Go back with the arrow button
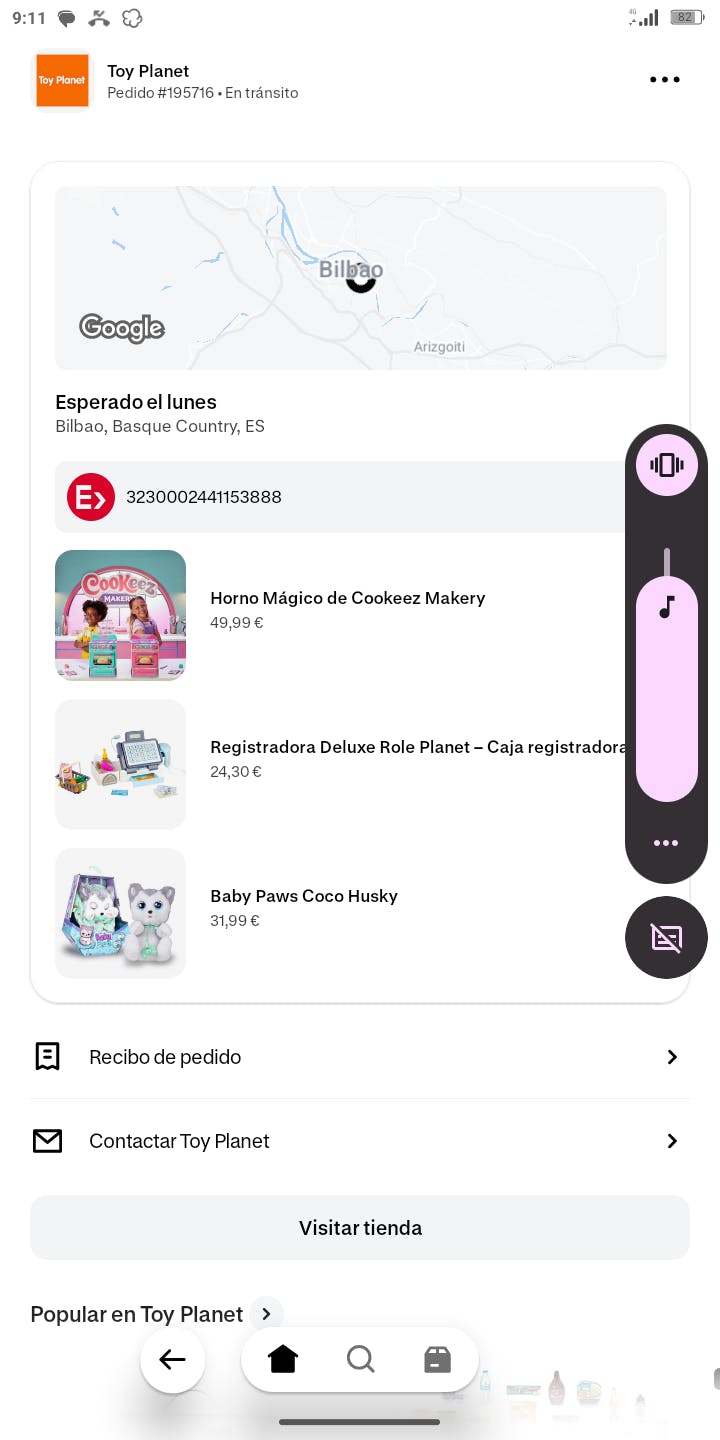Viewport: 720px width, 1440px height. point(173,1360)
